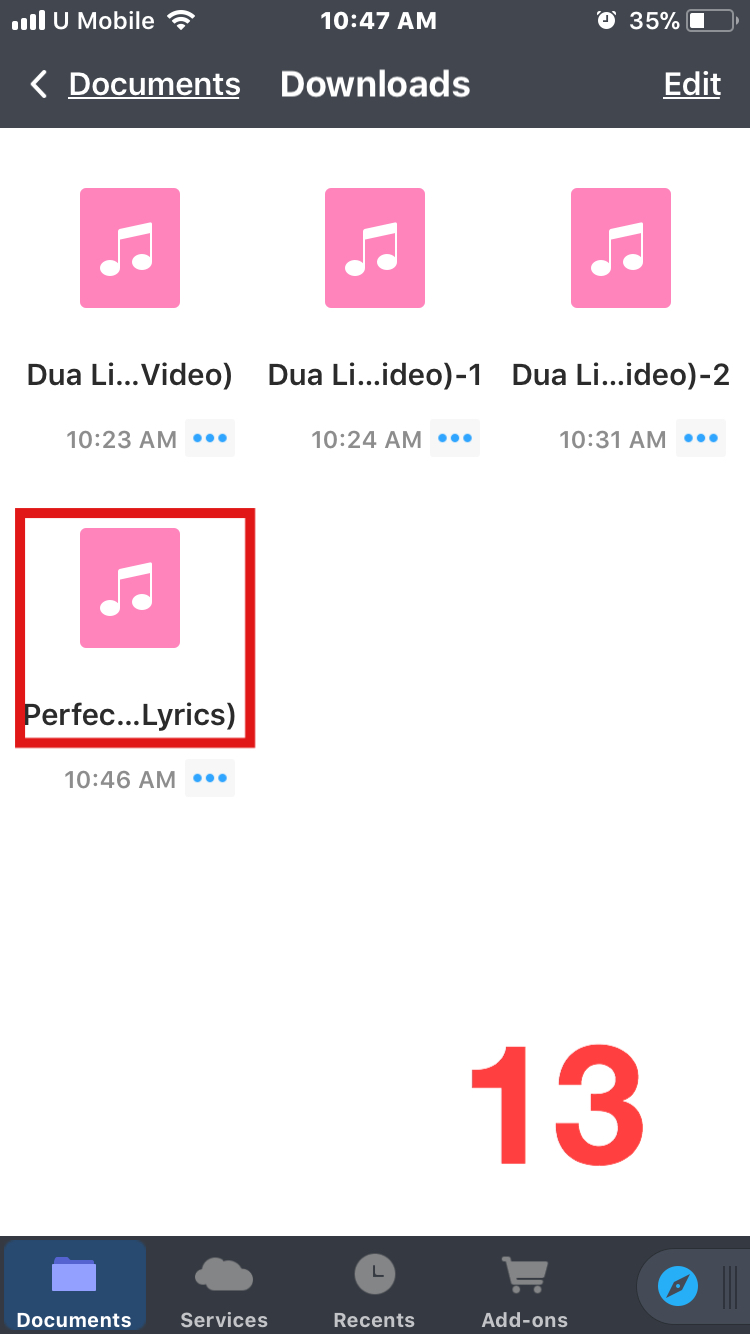Switch to the Add-ons tab
The image size is (750, 1334).
click(525, 1292)
